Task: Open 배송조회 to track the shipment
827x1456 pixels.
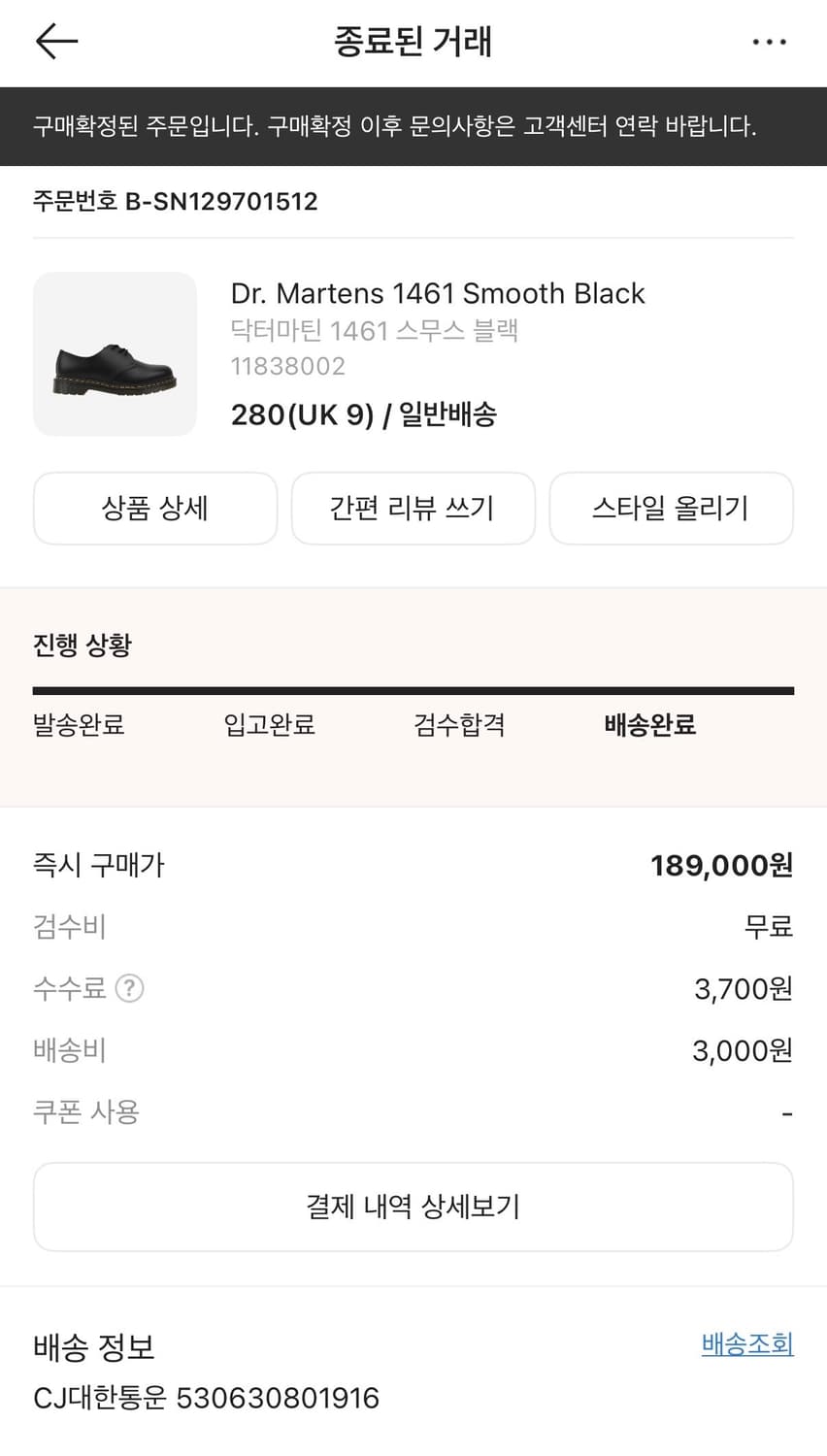Action: [x=746, y=1343]
